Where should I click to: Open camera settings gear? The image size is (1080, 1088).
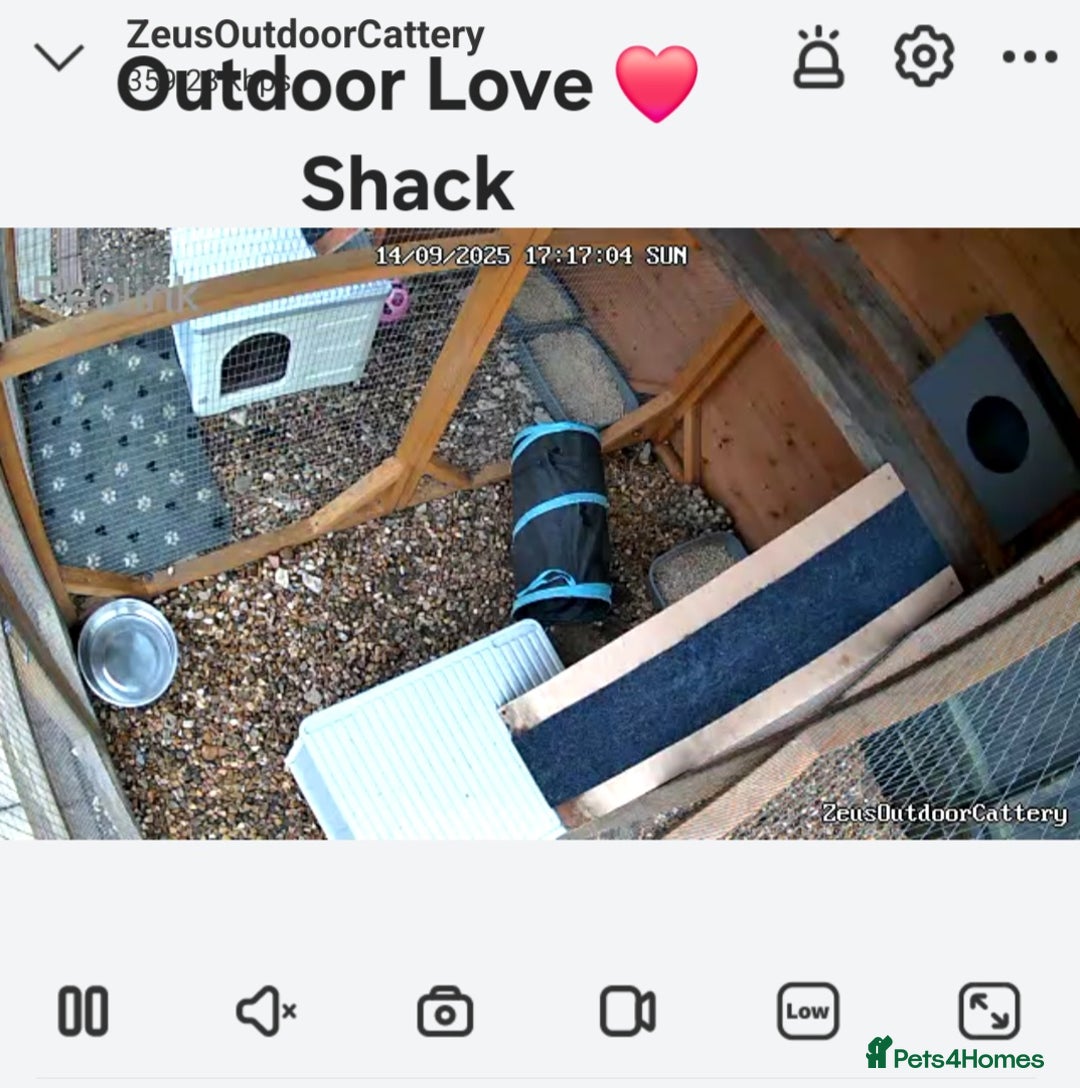[x=923, y=56]
